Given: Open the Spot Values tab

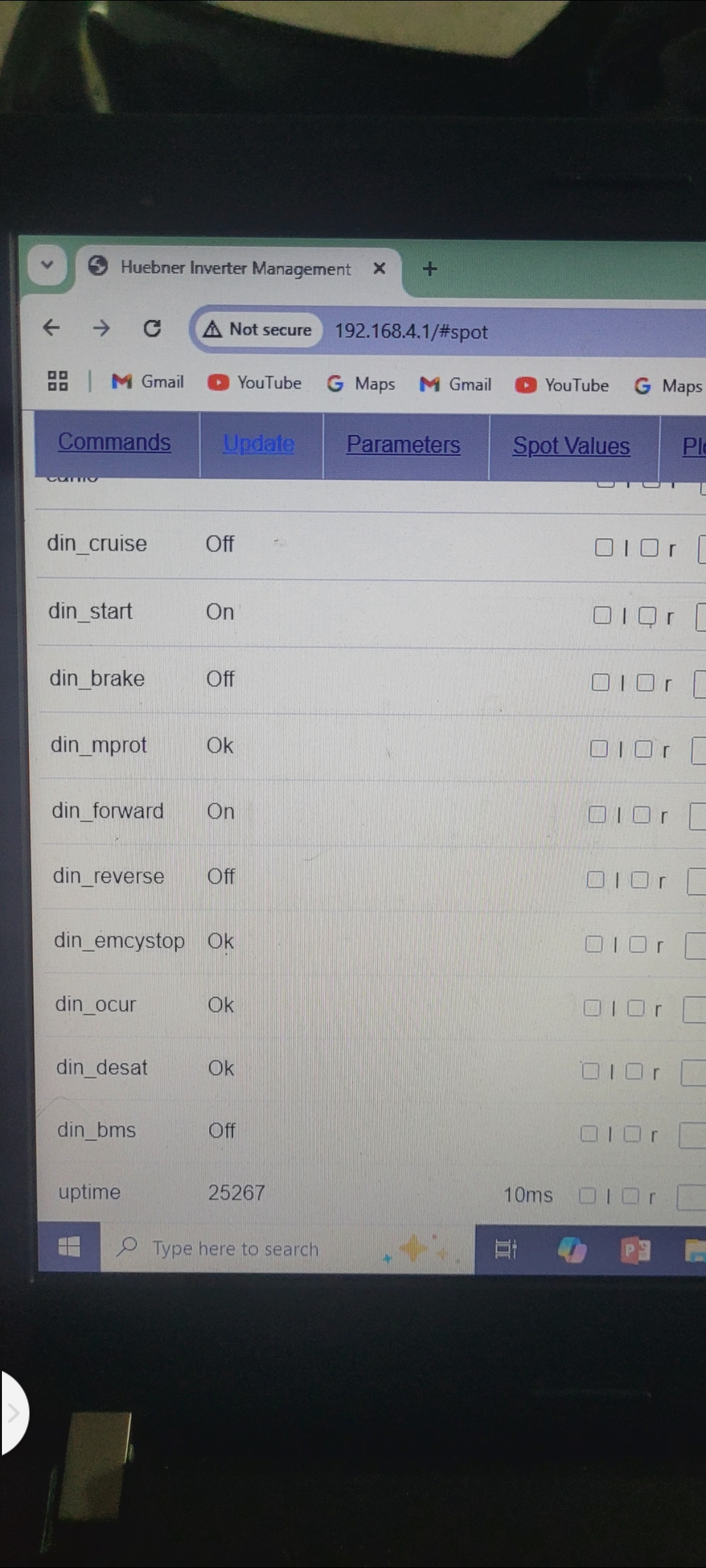Looking at the screenshot, I should point(571,446).
